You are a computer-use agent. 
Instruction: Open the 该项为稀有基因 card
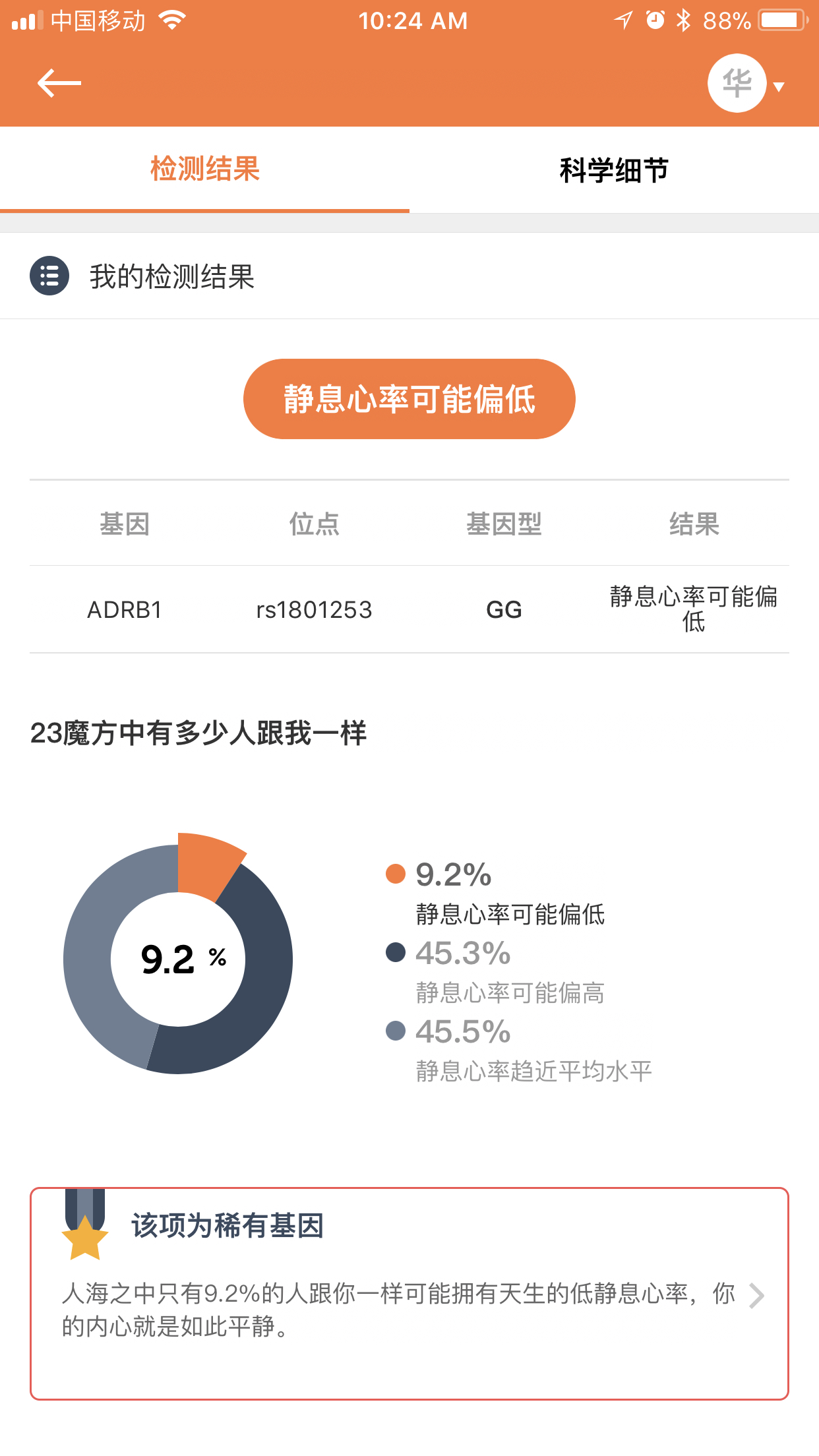pyautogui.click(x=409, y=1292)
